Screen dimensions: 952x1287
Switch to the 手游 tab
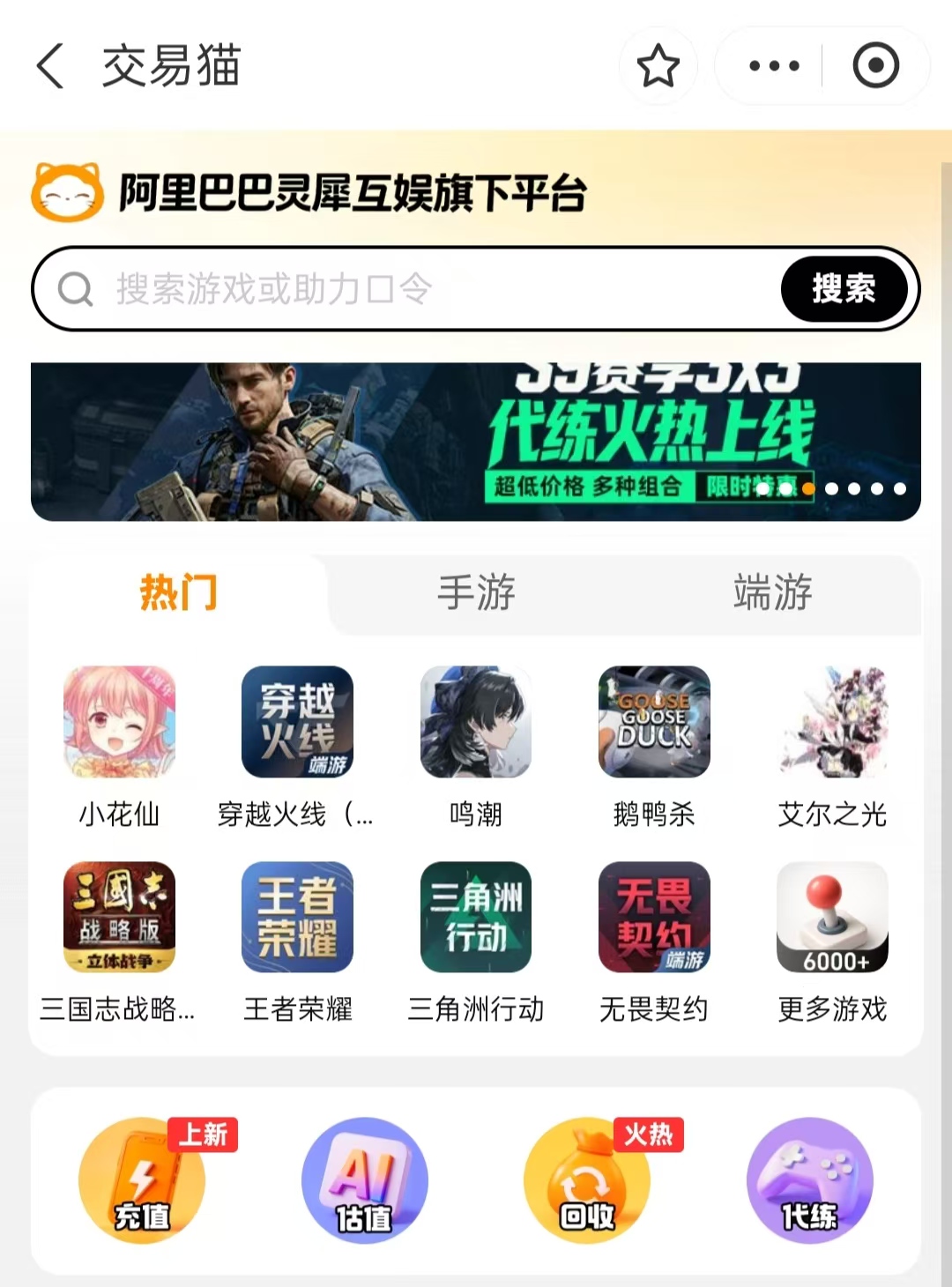point(476,592)
